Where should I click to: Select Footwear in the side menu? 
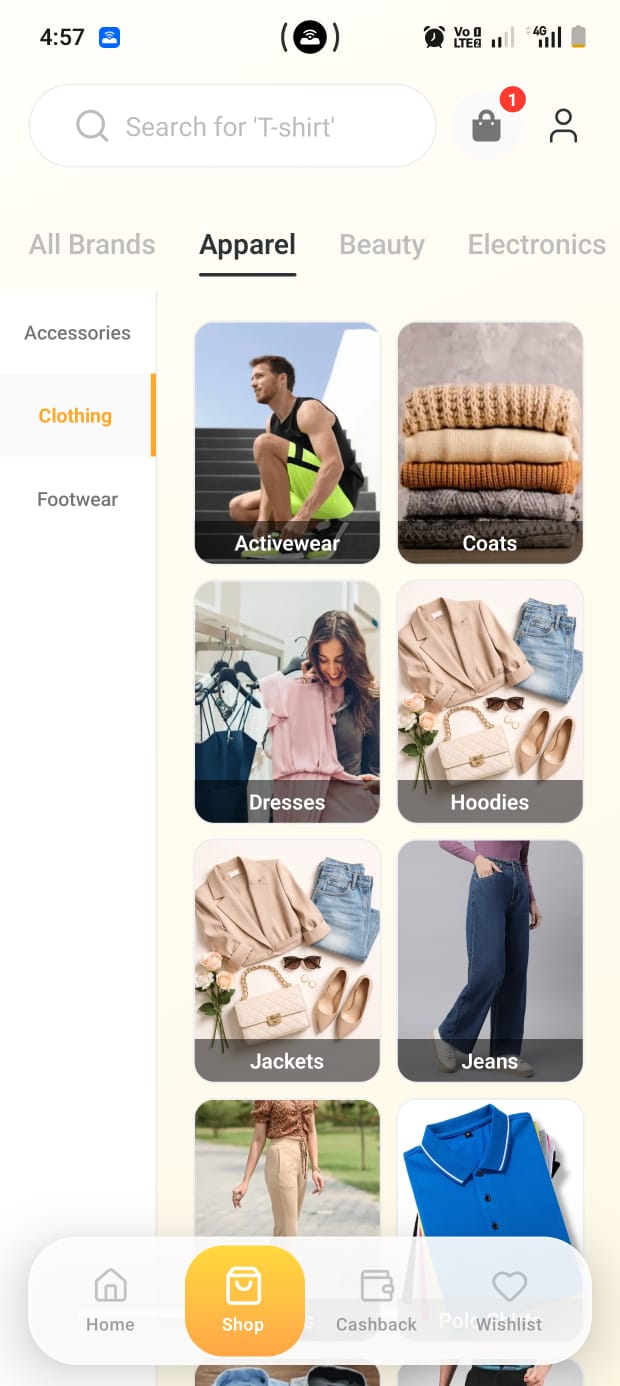click(x=77, y=499)
